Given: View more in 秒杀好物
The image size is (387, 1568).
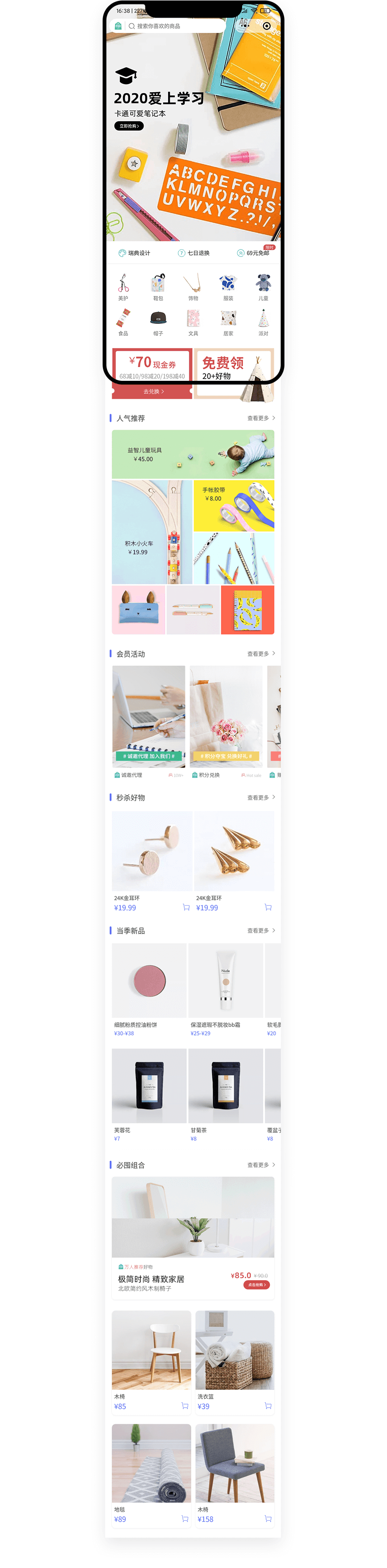Looking at the screenshot, I should click(x=260, y=797).
